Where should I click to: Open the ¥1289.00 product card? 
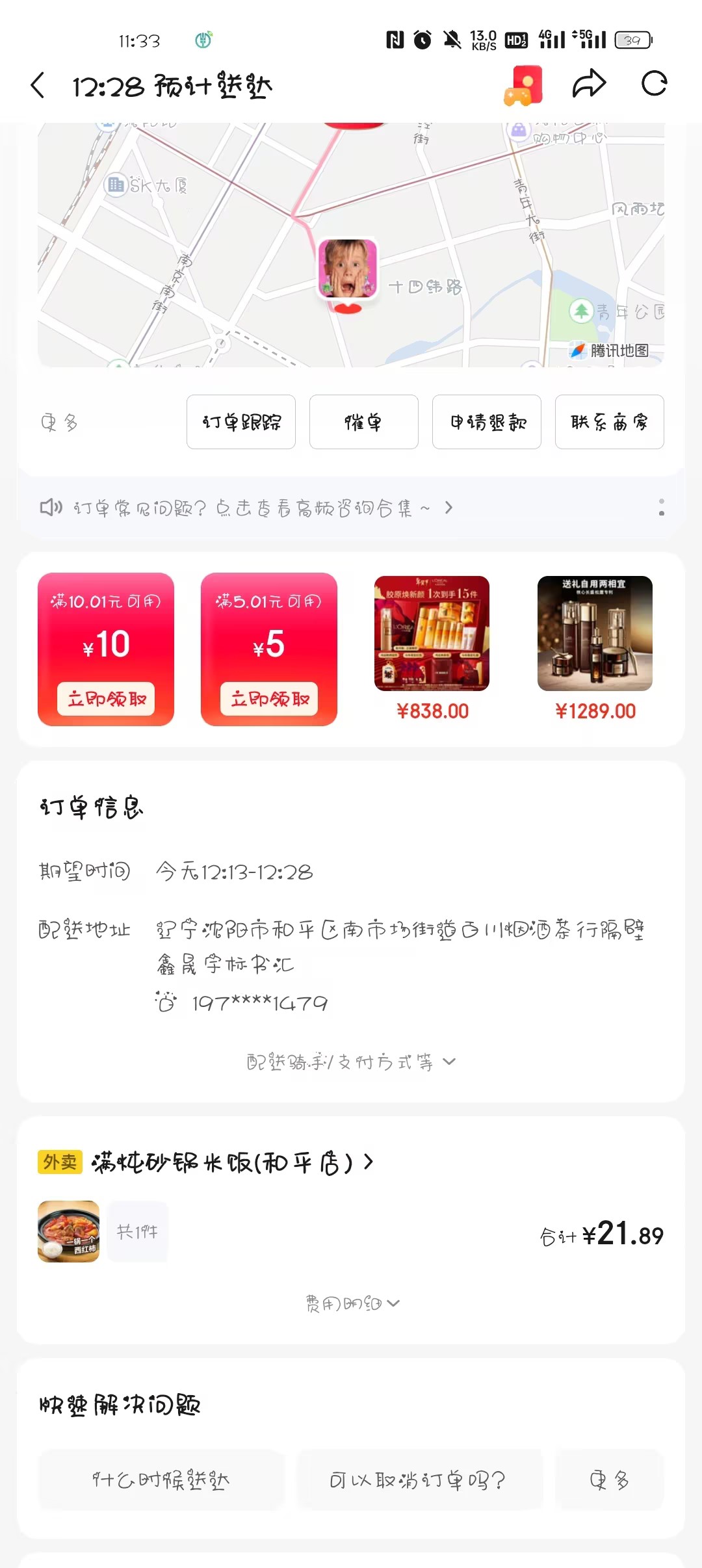pos(595,648)
